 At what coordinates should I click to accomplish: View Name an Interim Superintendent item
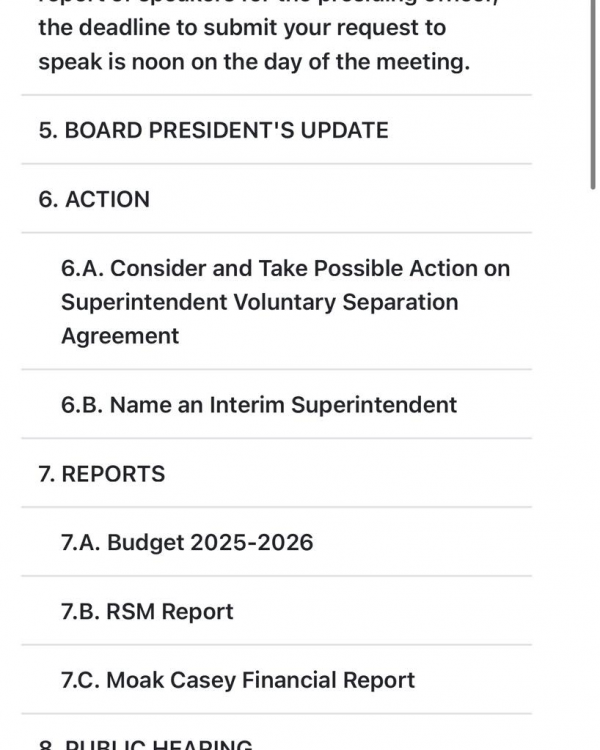pos(259,405)
